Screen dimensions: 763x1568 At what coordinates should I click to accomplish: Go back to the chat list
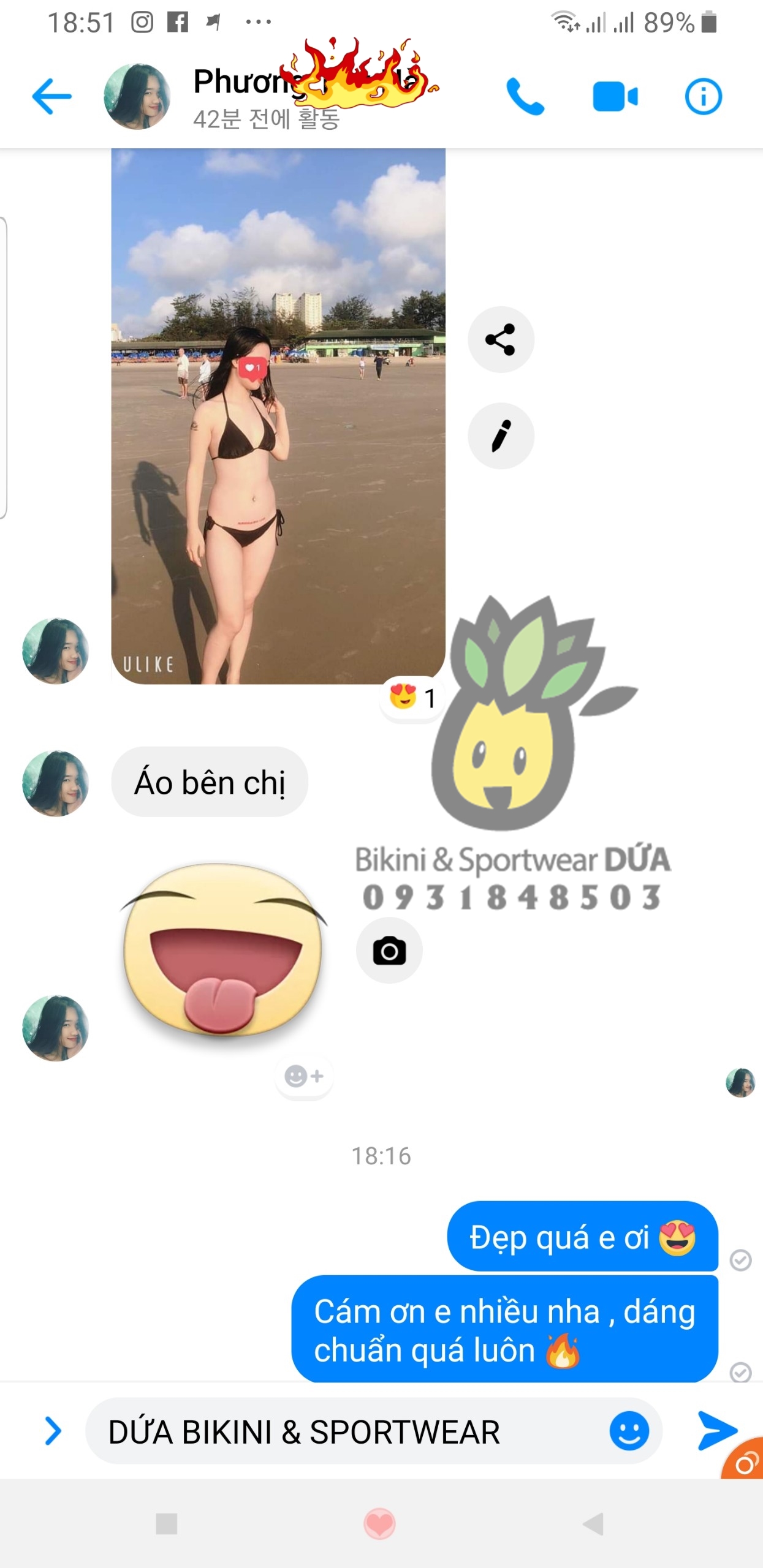tap(51, 96)
